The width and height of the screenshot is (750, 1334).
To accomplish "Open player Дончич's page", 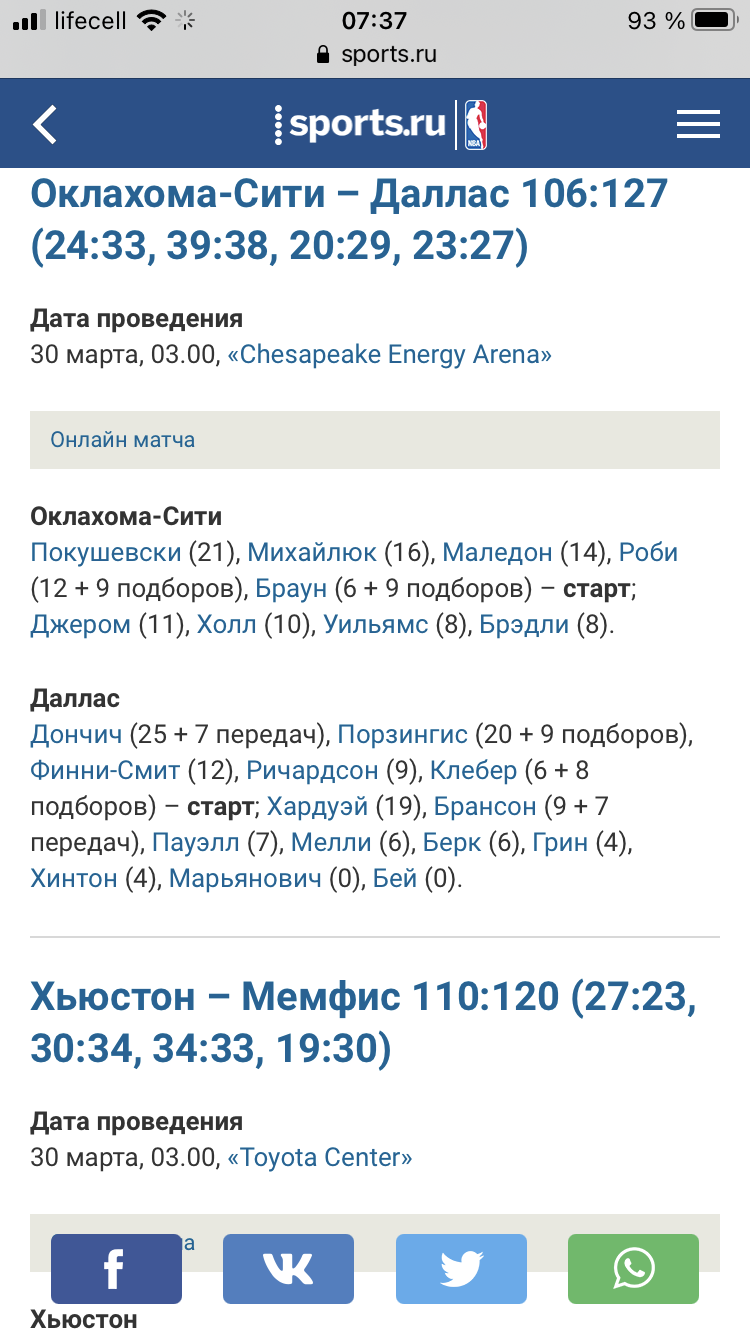I will pyautogui.click(x=76, y=735).
